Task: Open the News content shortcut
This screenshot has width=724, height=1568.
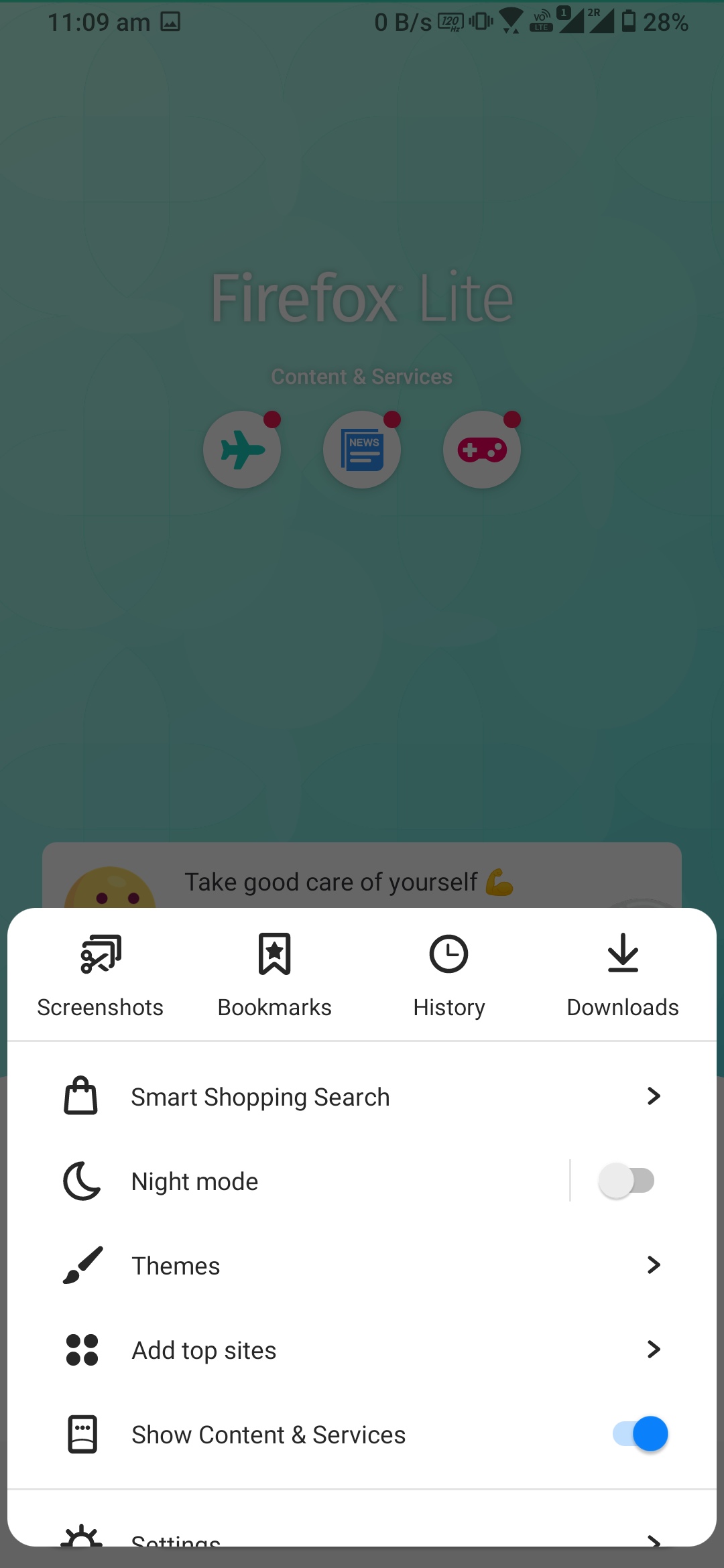Action: tap(362, 450)
